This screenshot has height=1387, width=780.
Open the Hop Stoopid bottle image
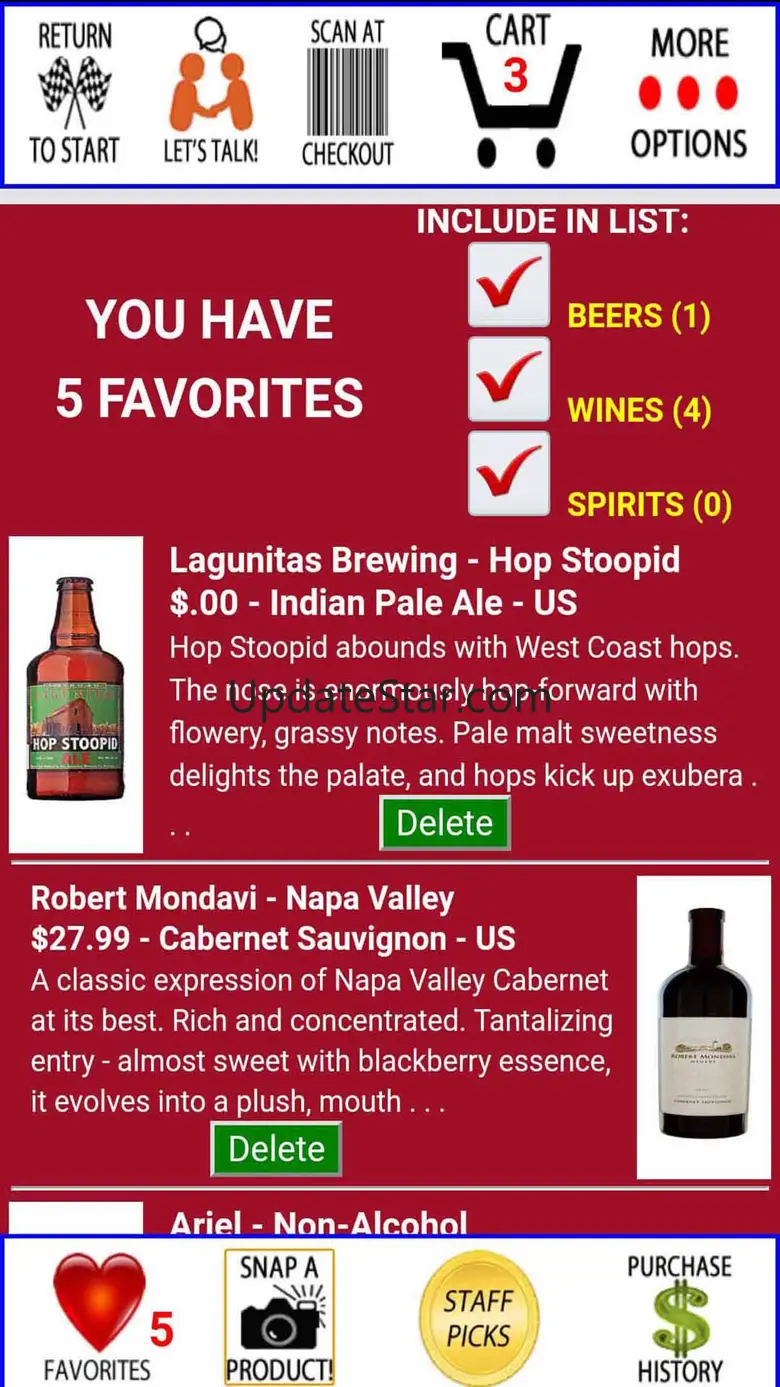[x=76, y=694]
